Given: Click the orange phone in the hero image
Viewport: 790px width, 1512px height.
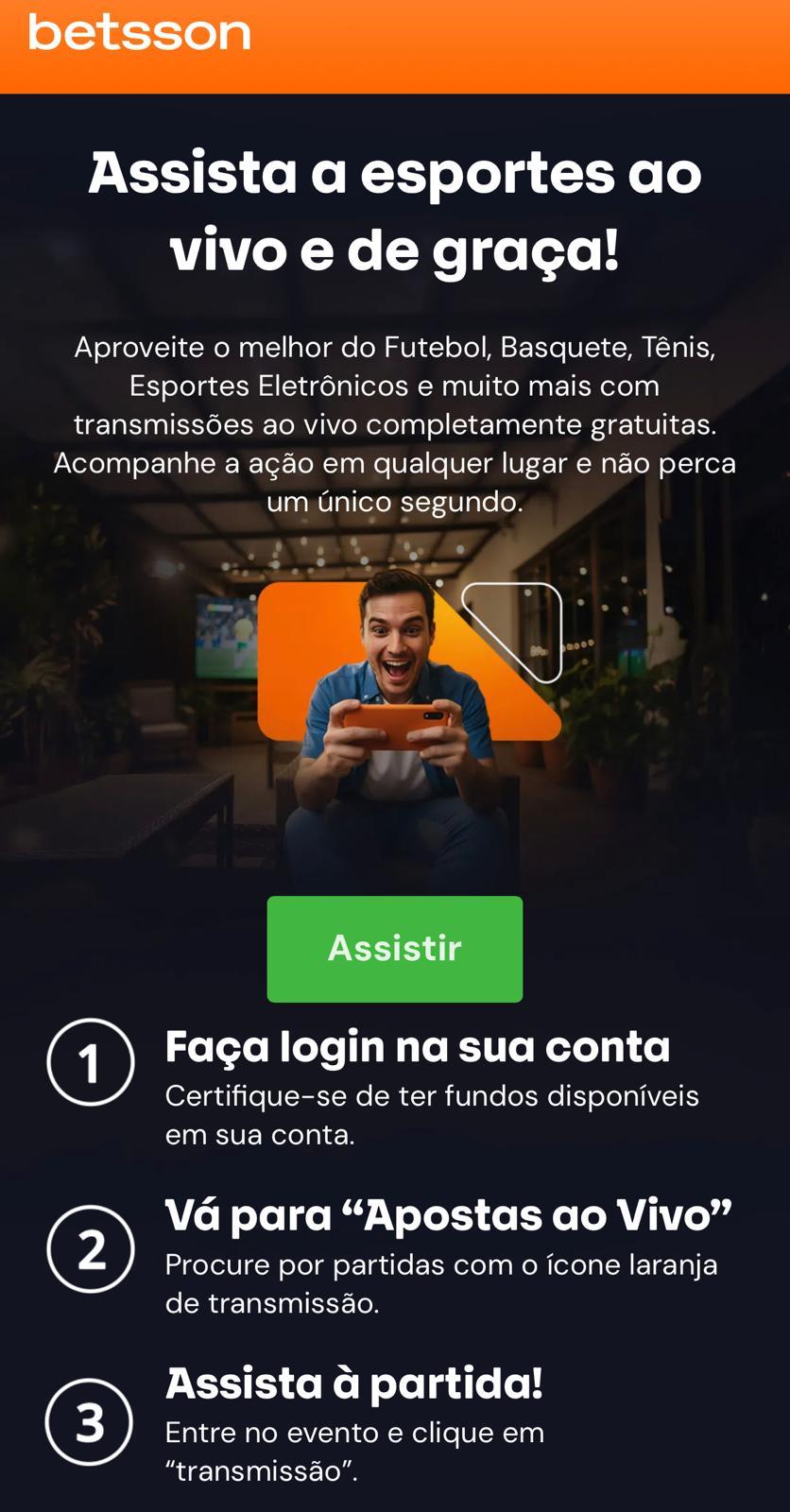Looking at the screenshot, I should click(x=397, y=728).
